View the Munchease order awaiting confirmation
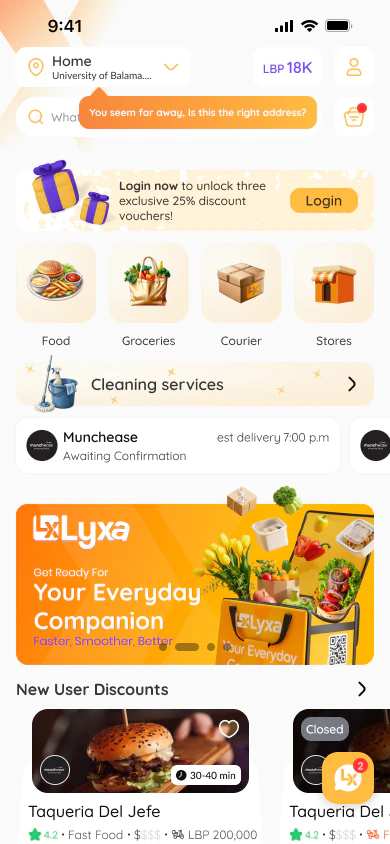Image resolution: width=390 pixels, height=844 pixels. (x=178, y=446)
